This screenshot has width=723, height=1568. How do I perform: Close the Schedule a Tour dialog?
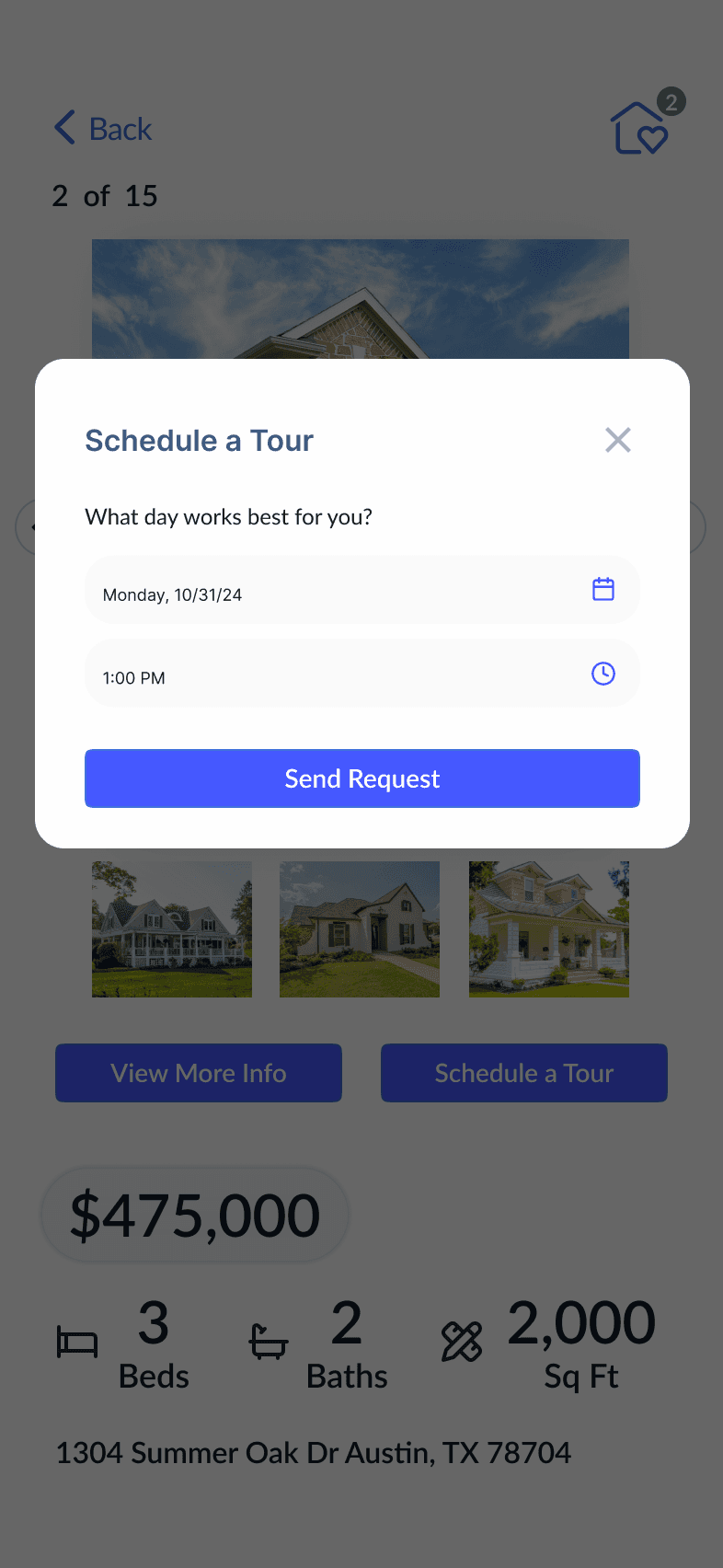(617, 440)
